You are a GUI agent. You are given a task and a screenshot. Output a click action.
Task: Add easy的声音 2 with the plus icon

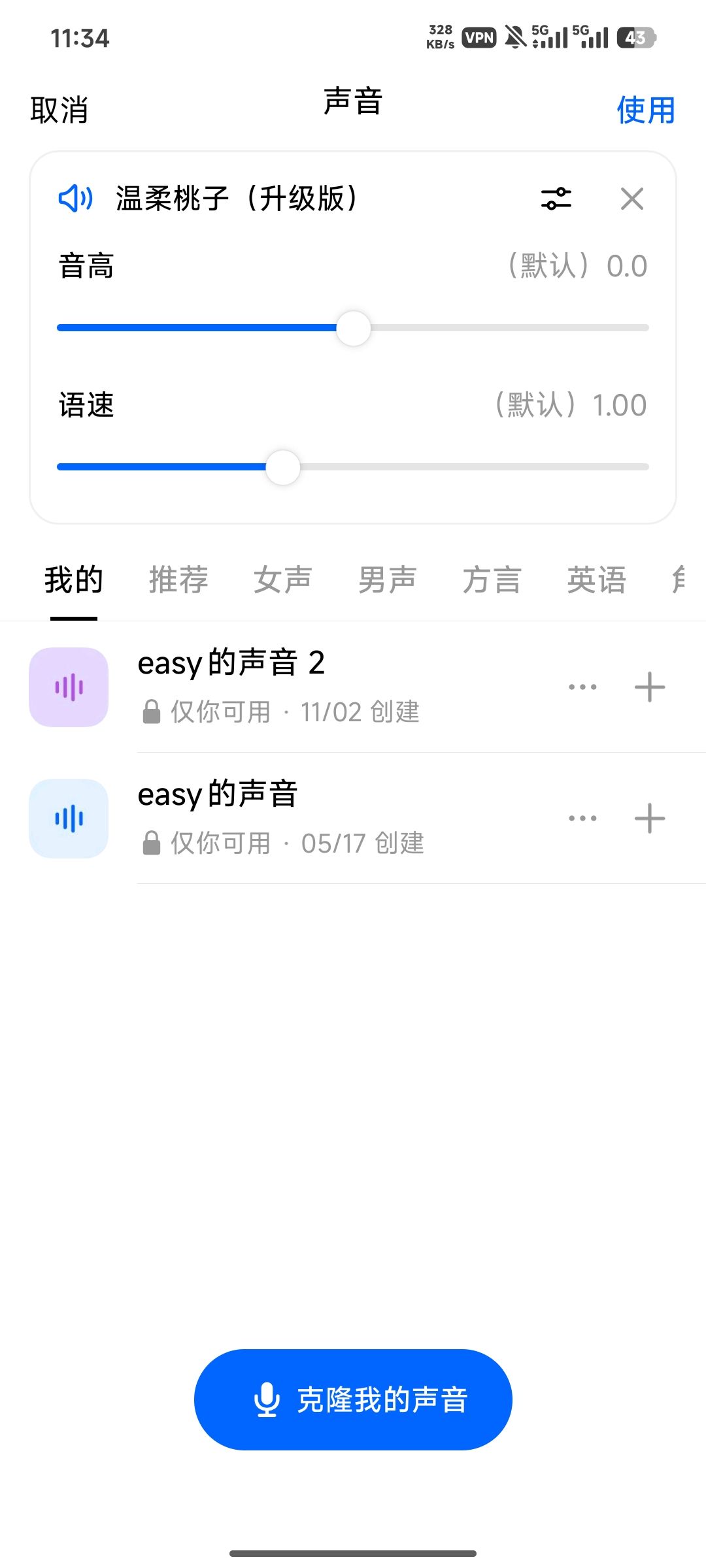pos(650,687)
